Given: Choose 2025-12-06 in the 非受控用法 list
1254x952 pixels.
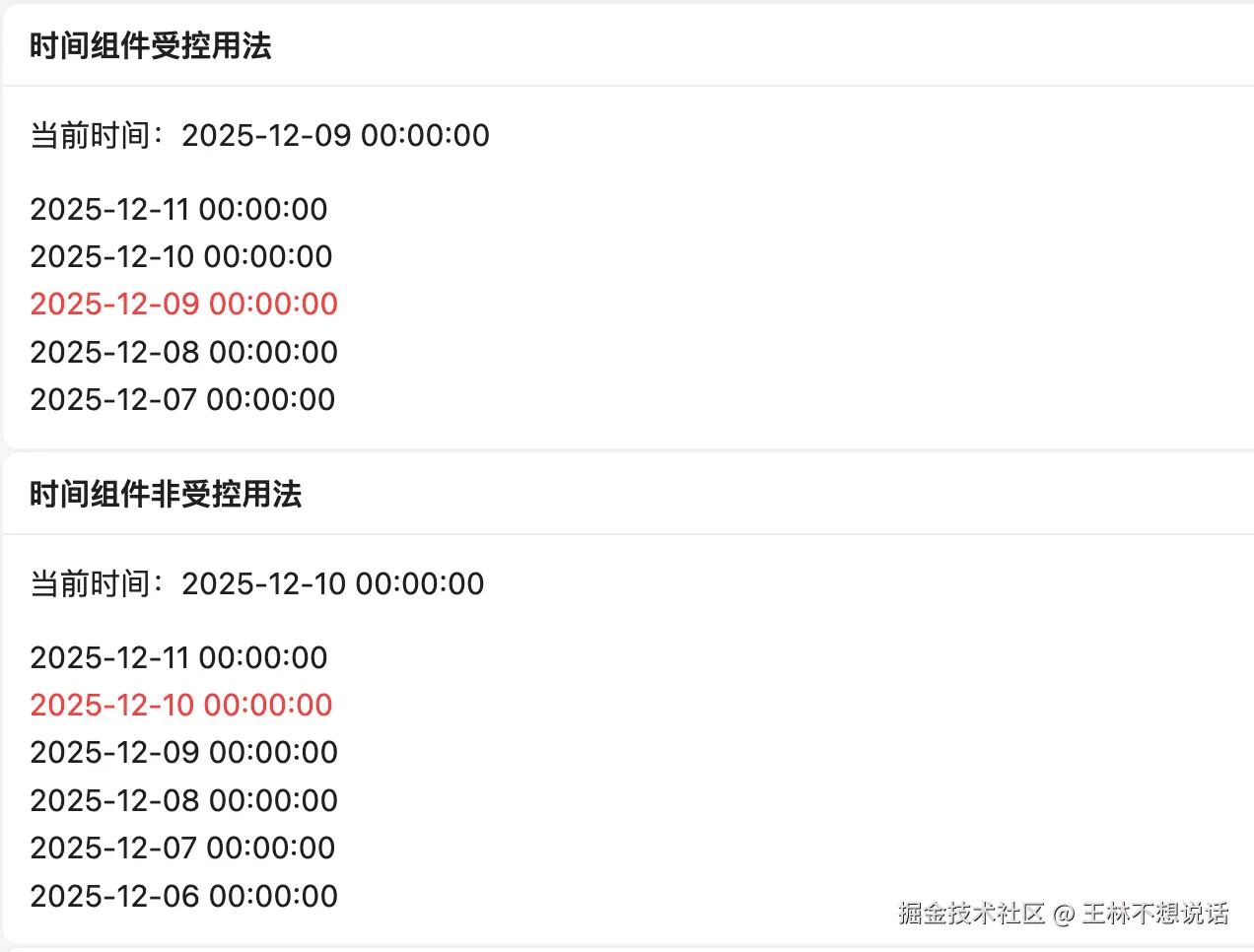Looking at the screenshot, I should tap(183, 896).
